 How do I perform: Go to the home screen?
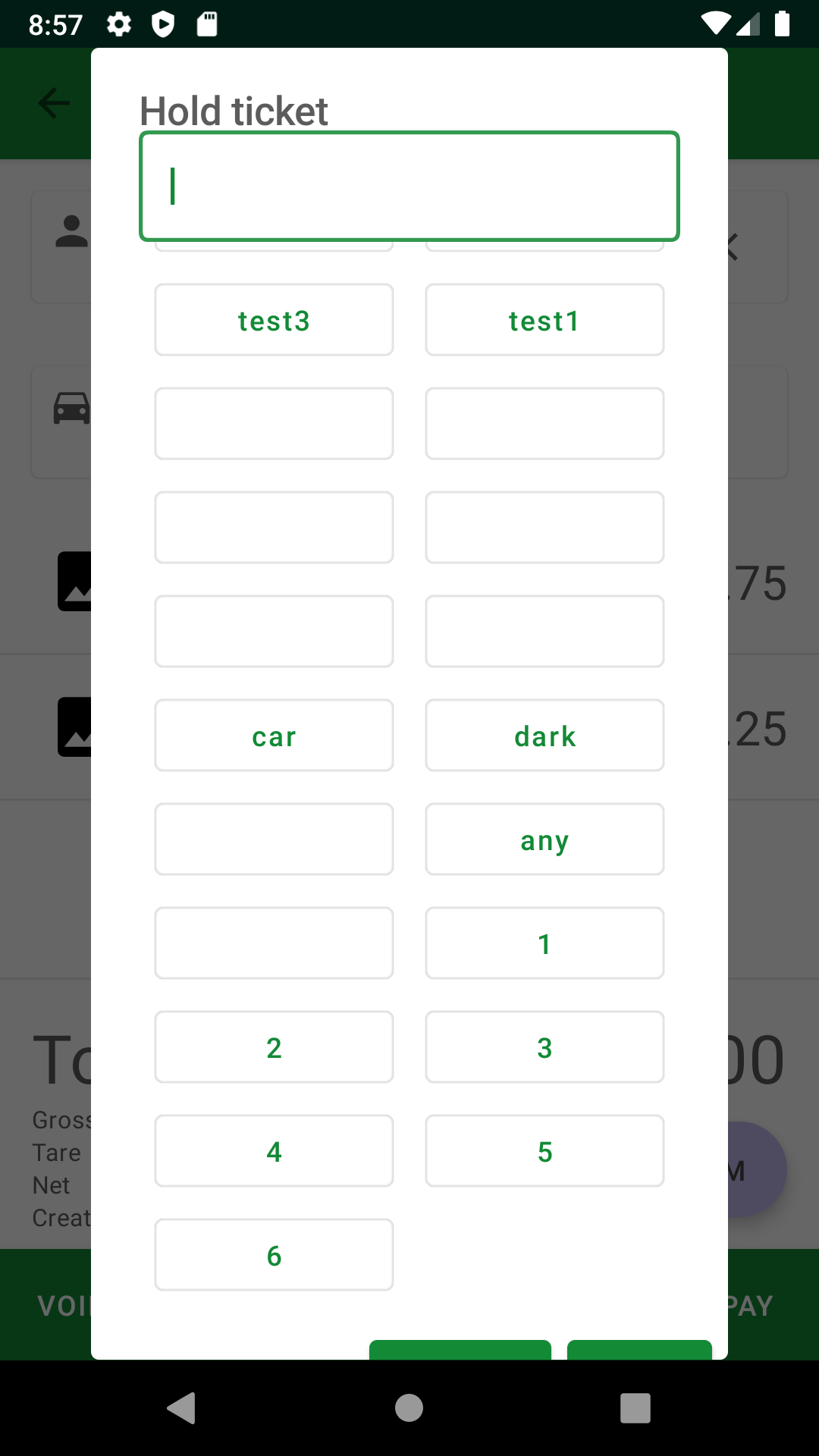[409, 1408]
